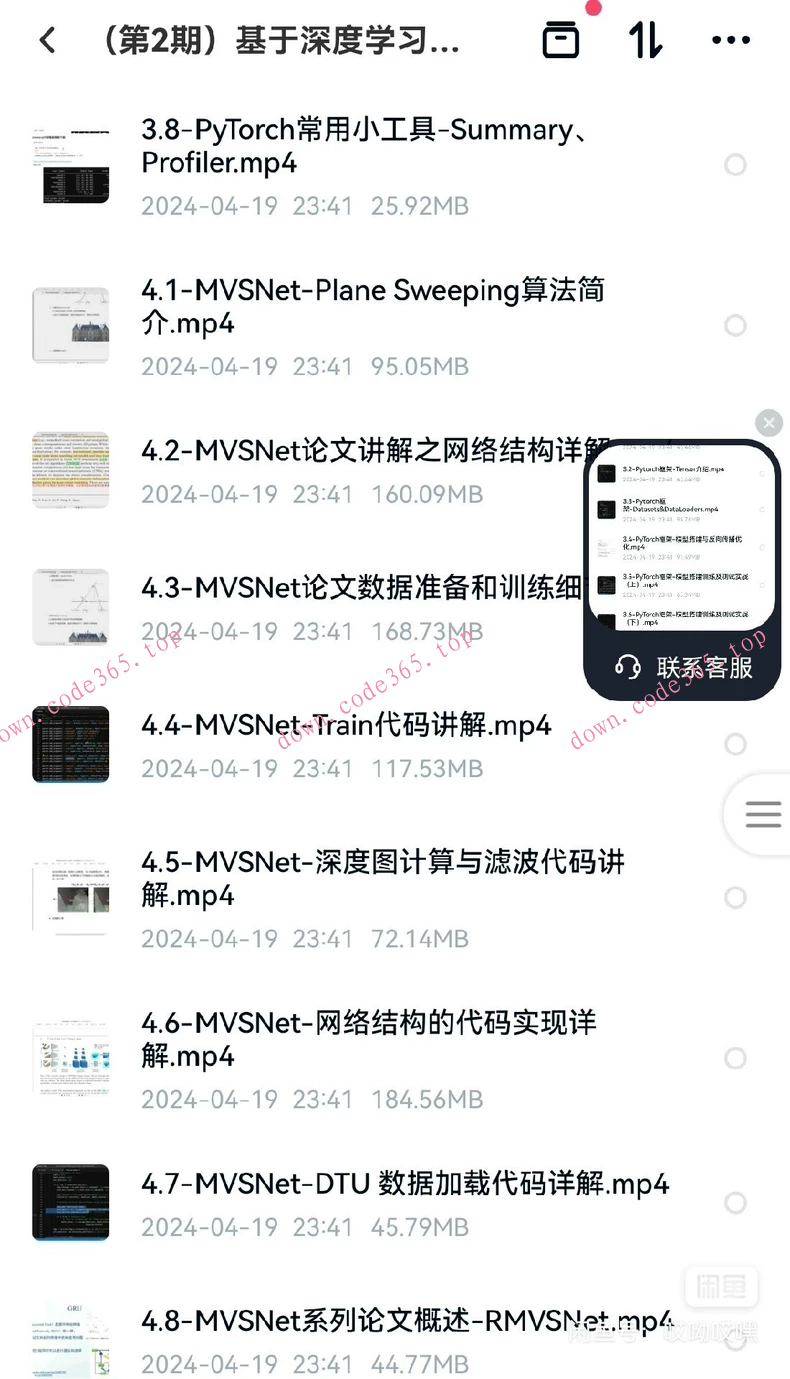Check the selection circle for 4.1-Plane Sweeping video
The height and width of the screenshot is (1379, 790).
tap(736, 325)
